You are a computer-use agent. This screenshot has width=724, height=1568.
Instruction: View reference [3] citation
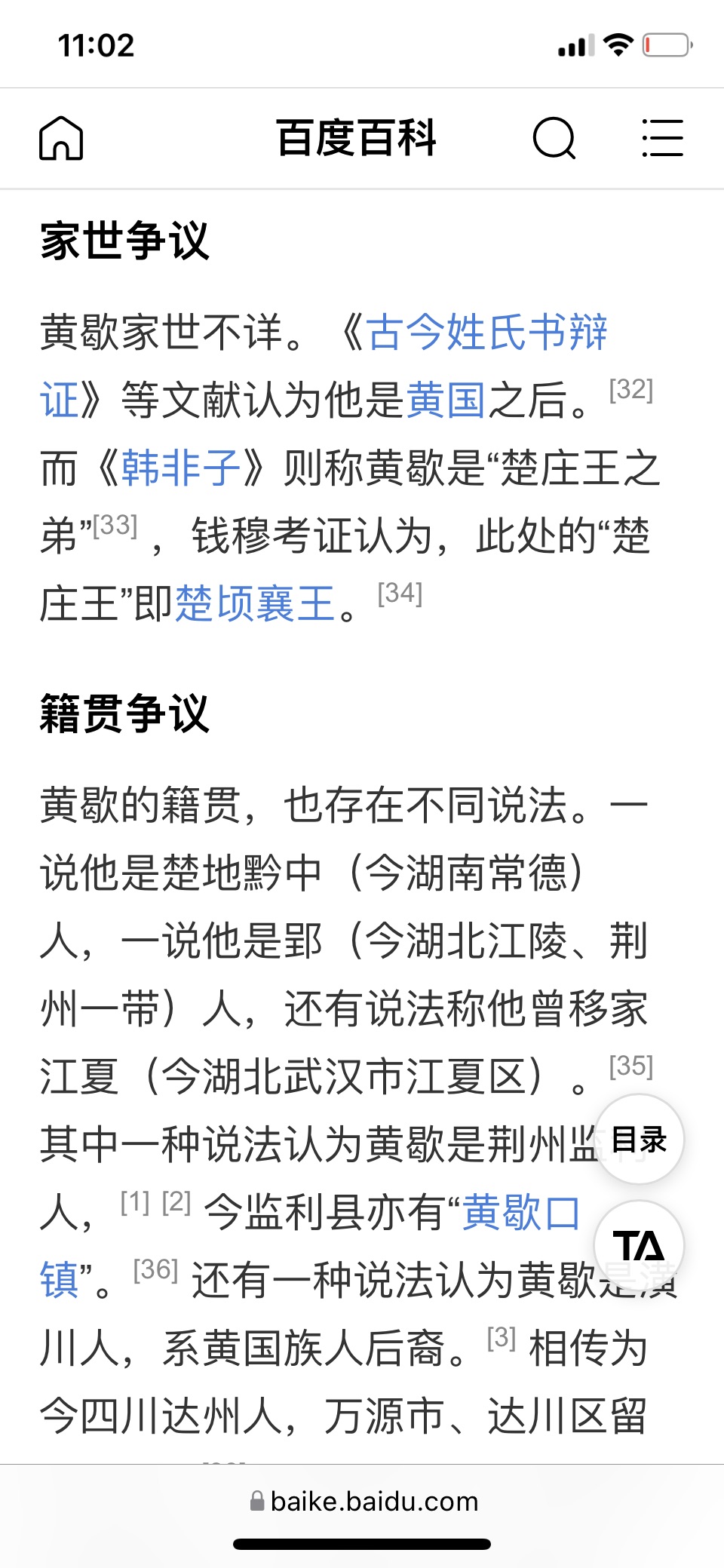[501, 1338]
